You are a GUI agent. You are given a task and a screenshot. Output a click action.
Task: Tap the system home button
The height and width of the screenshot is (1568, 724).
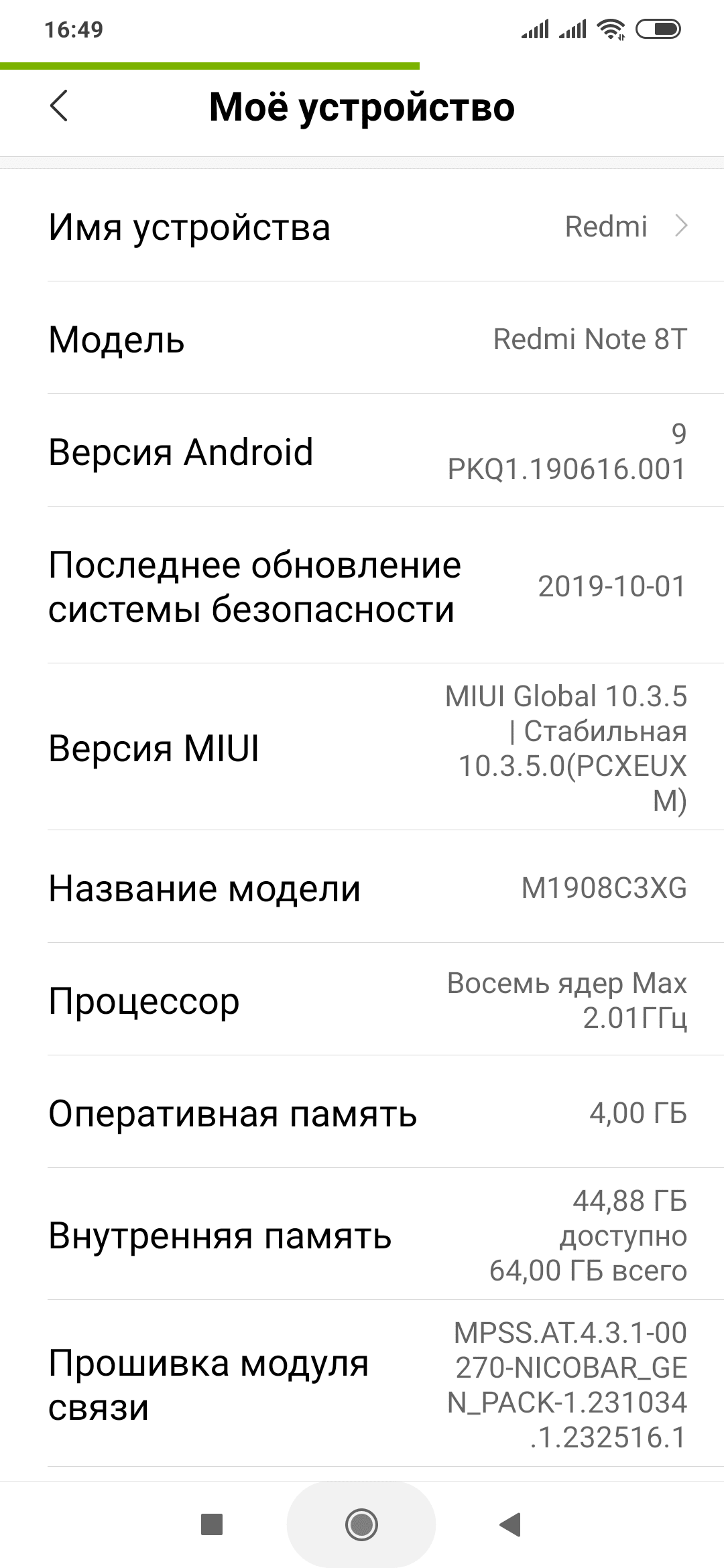pyautogui.click(x=361, y=1524)
